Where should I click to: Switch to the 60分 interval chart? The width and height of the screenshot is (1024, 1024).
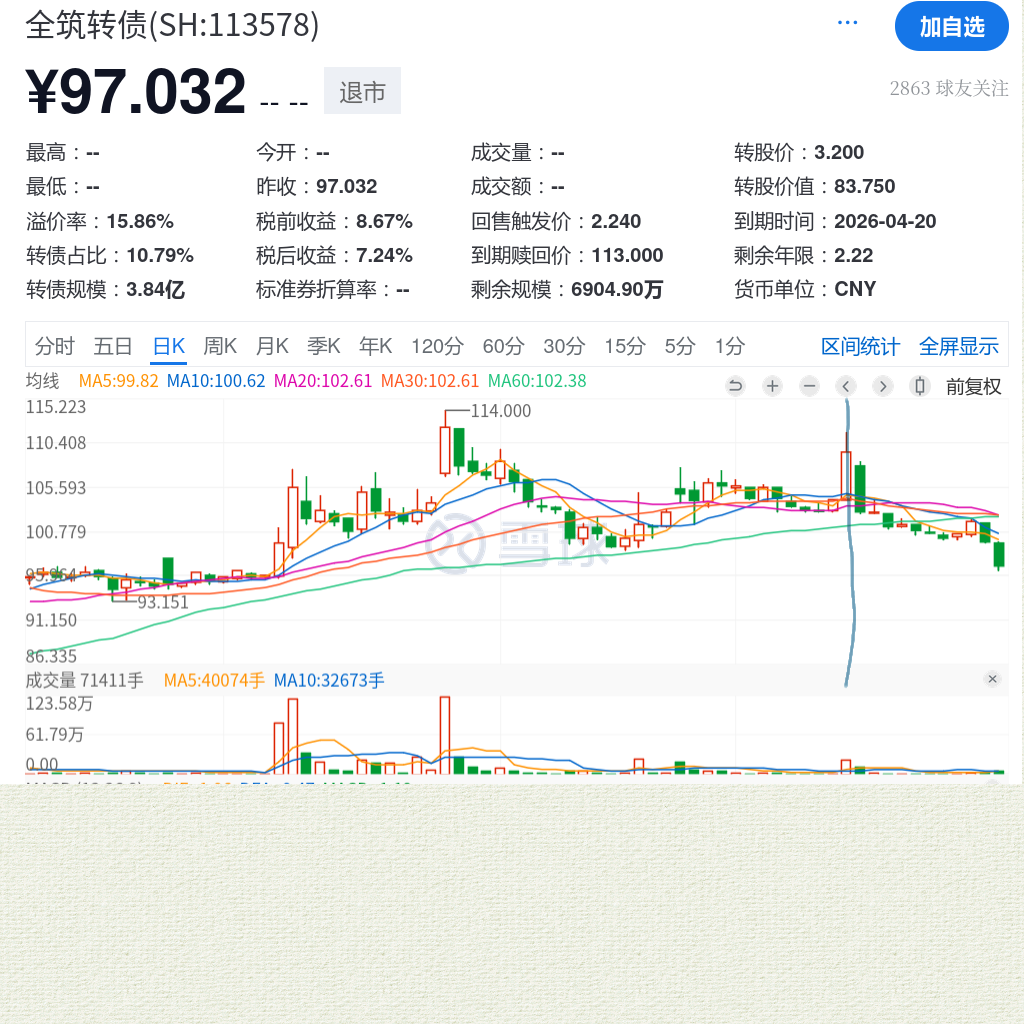coord(503,346)
